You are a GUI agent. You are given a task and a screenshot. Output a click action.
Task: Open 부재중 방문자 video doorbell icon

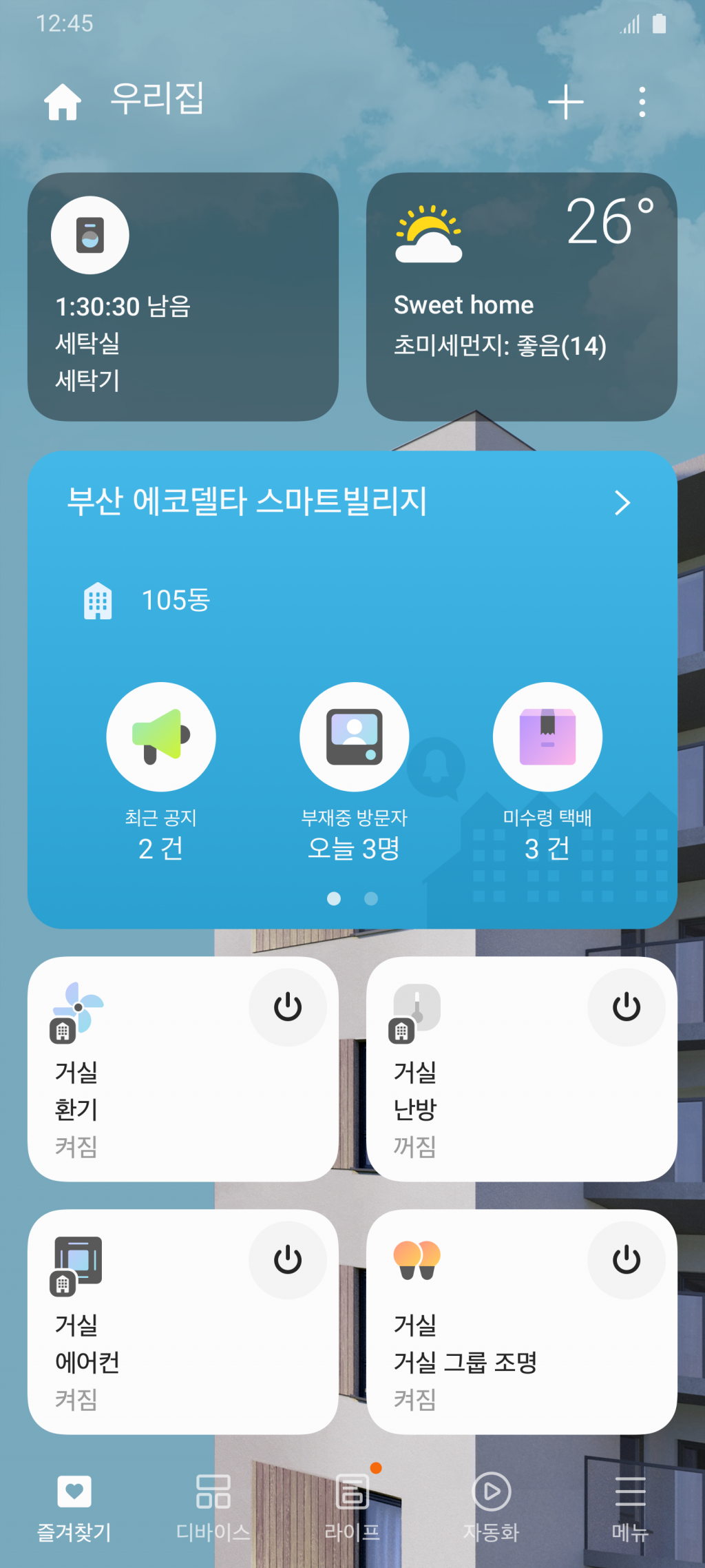tap(353, 735)
